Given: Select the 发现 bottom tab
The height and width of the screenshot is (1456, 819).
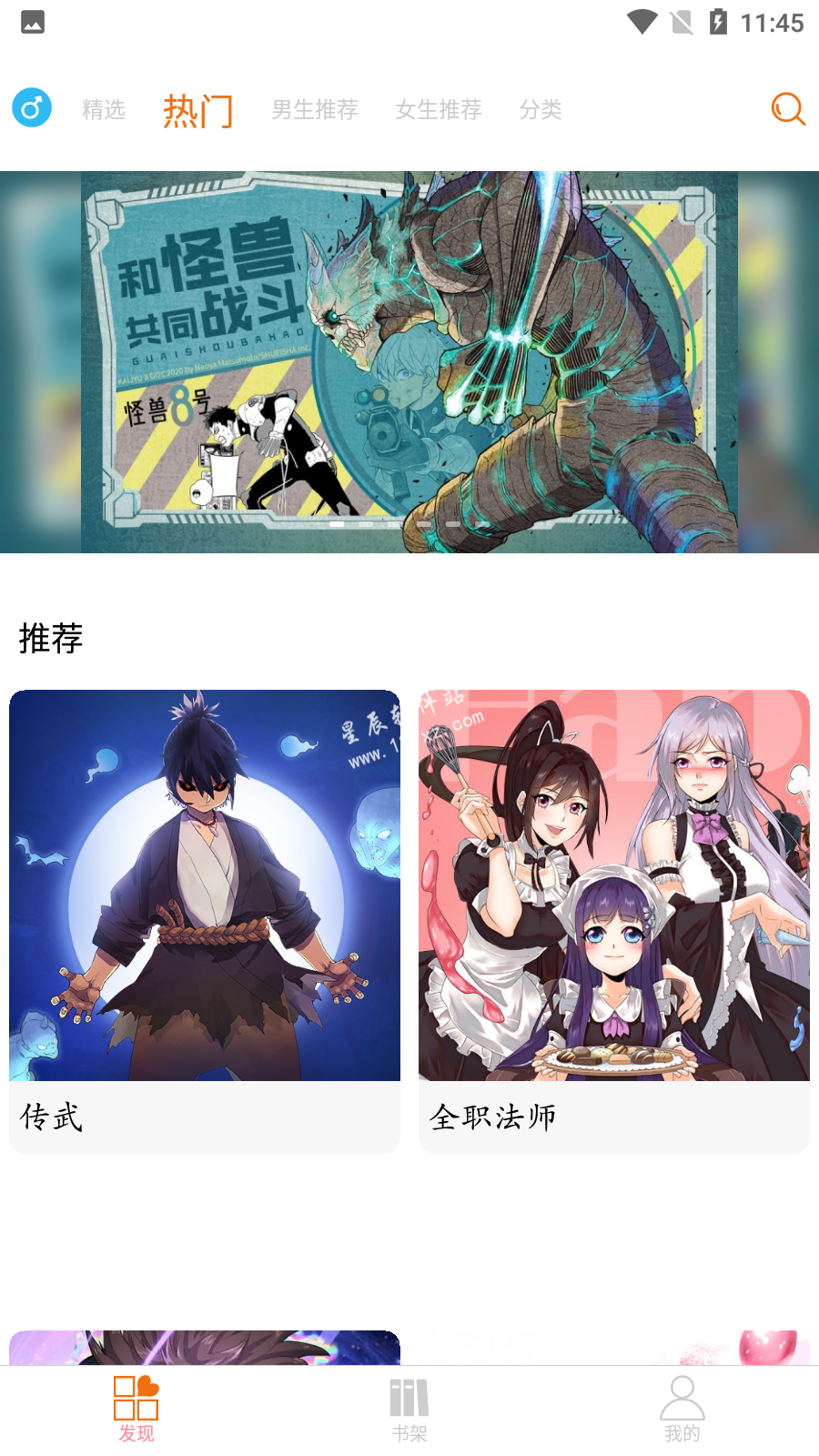Looking at the screenshot, I should point(136,1410).
